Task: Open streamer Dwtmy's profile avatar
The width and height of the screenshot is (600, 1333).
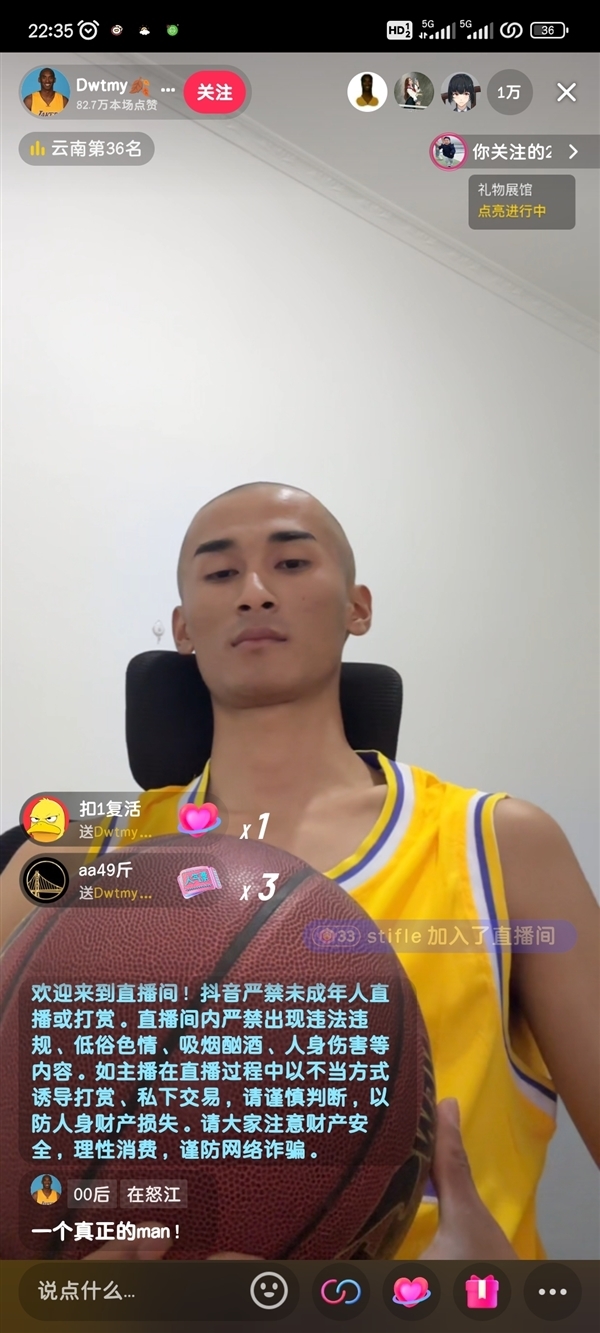Action: pyautogui.click(x=45, y=92)
